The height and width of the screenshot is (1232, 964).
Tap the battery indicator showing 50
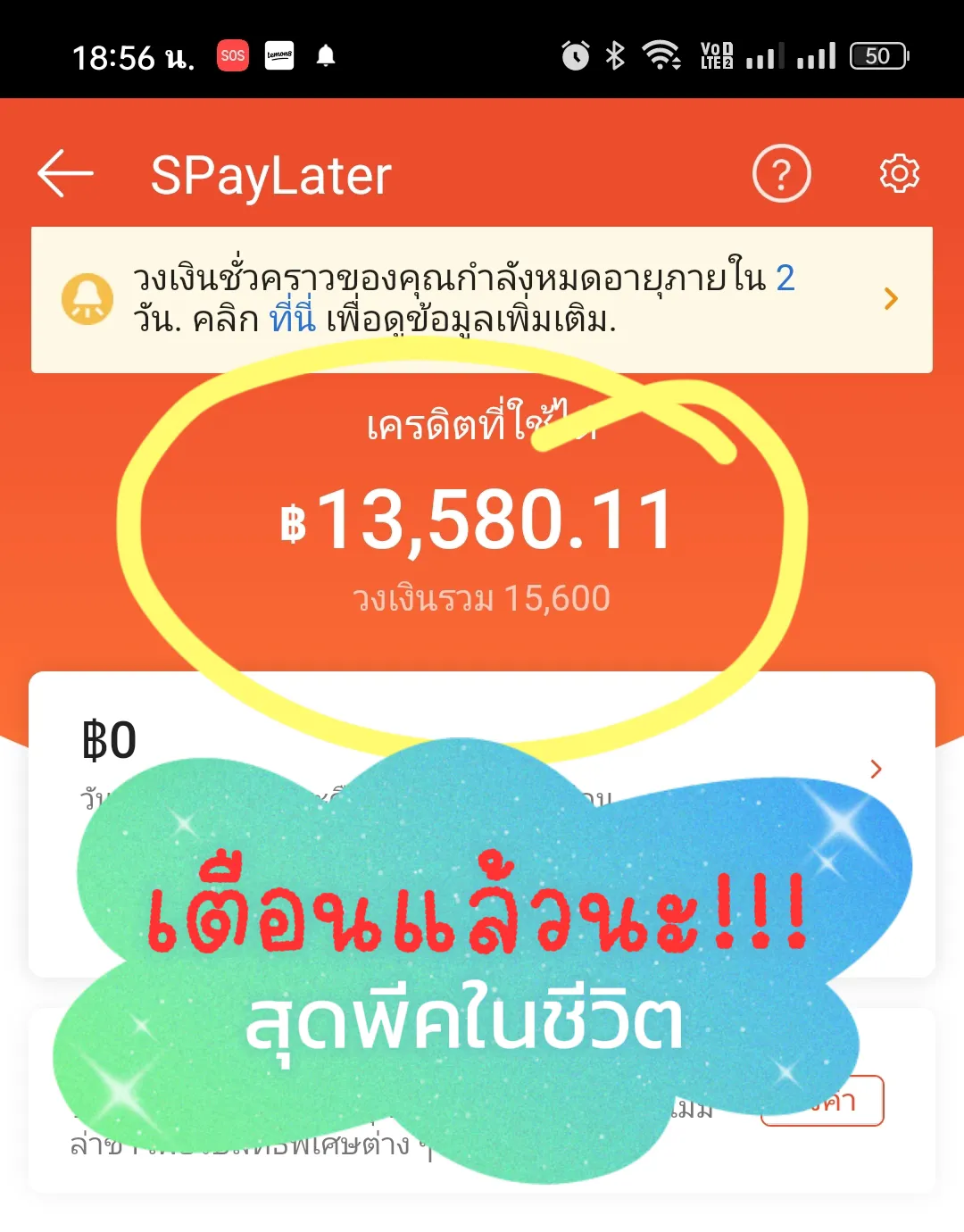coord(878,55)
